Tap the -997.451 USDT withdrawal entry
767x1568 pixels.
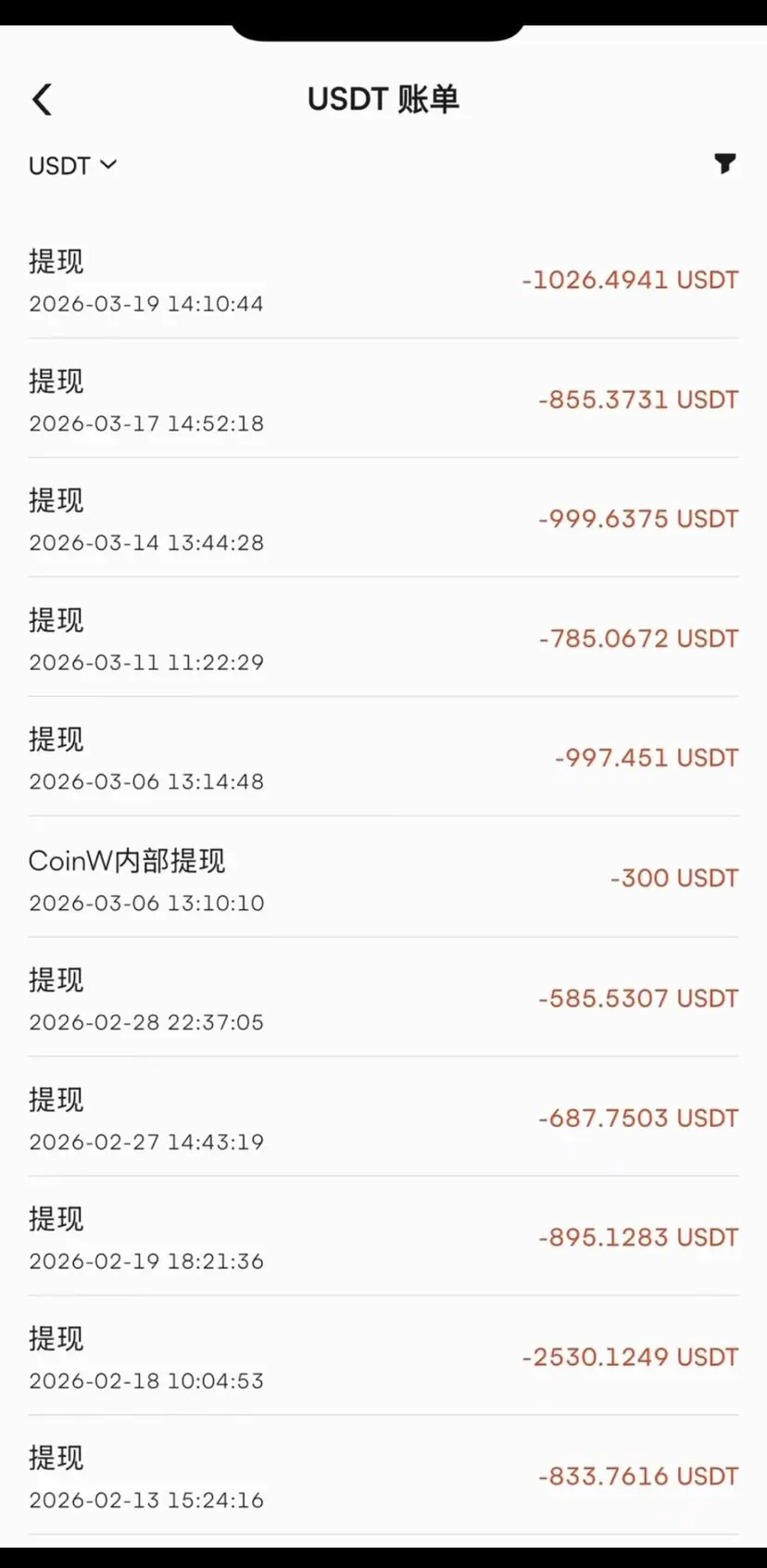point(383,758)
